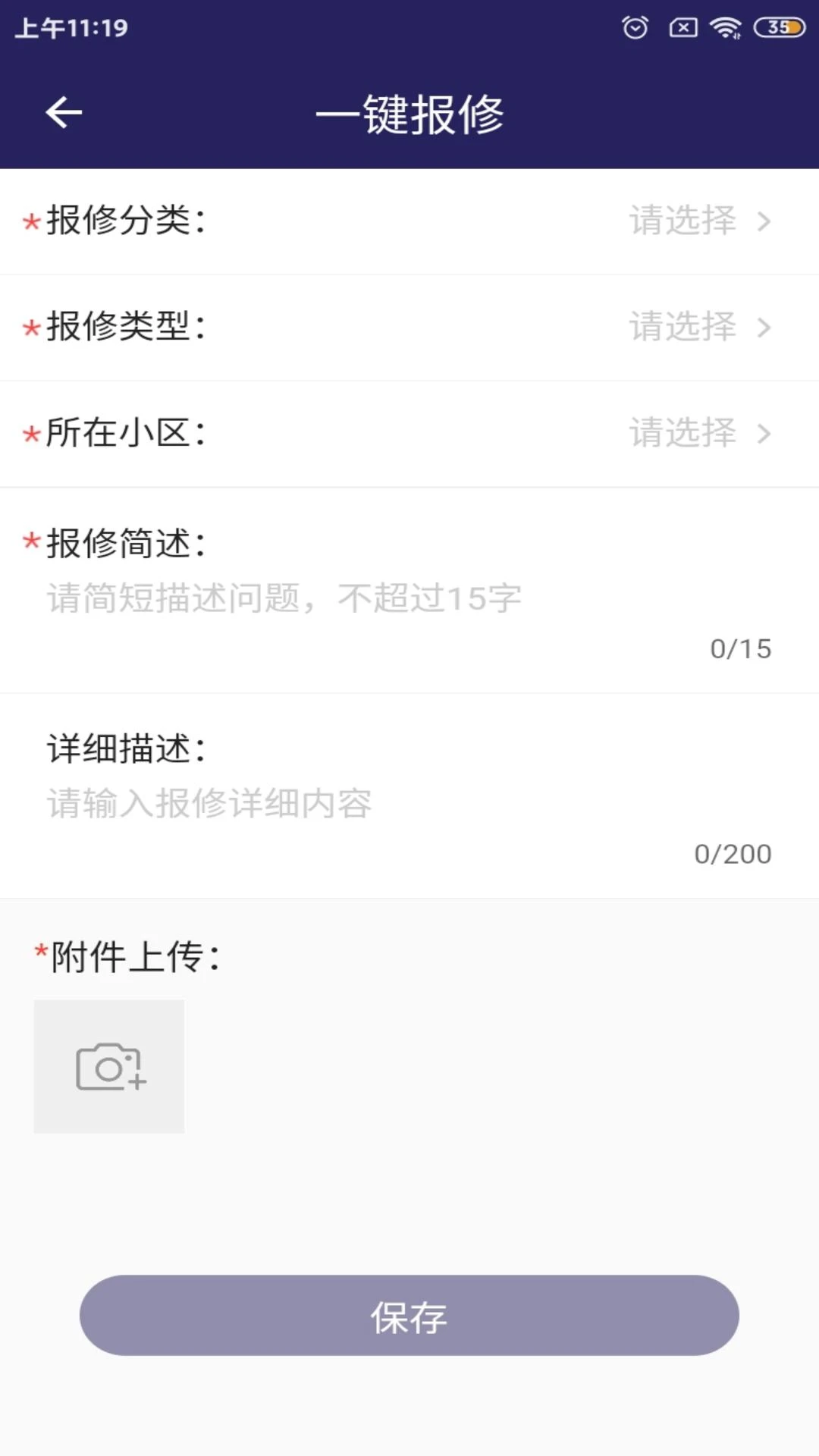This screenshot has width=819, height=1456.
Task: Select the attachment upload placeholder tile
Action: click(108, 1065)
